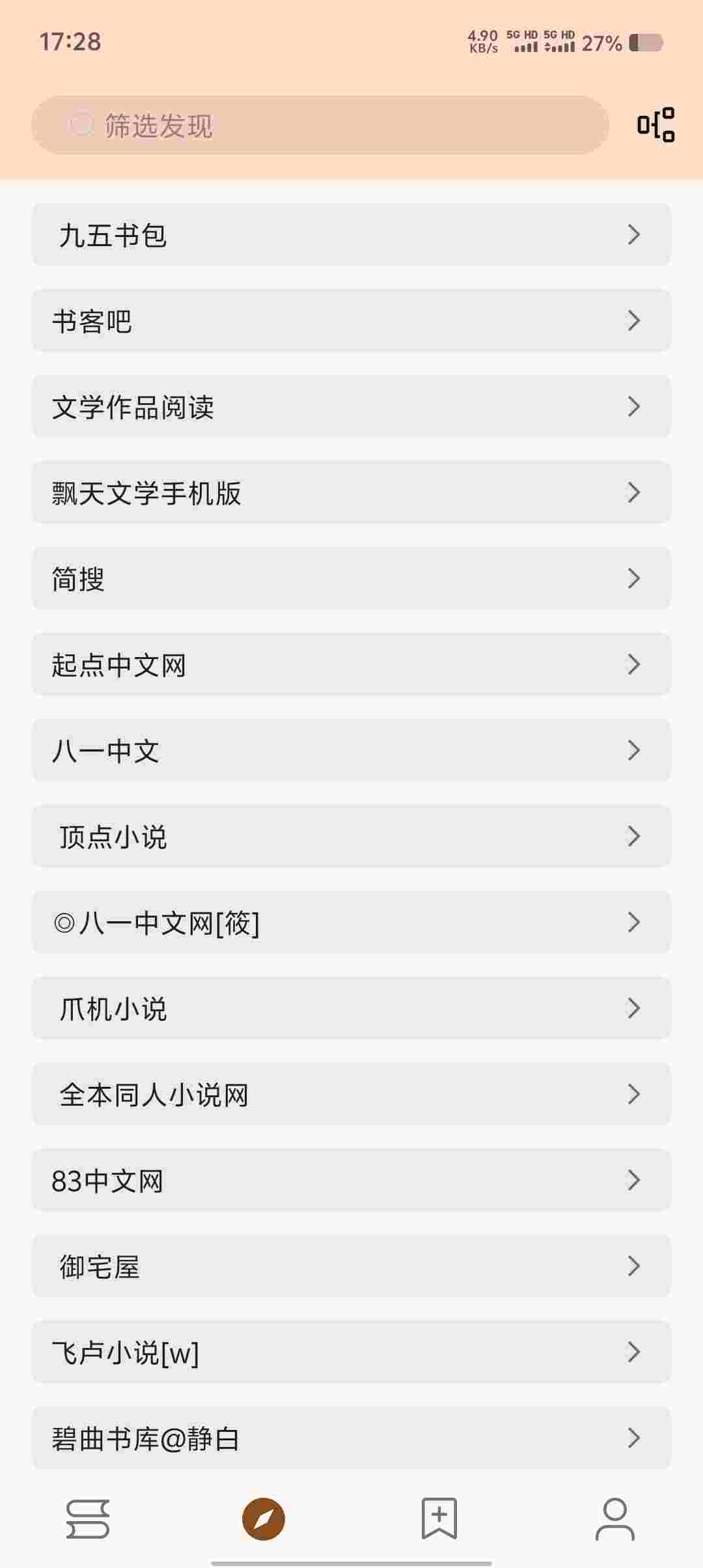Switch to the bookshelf tab
The width and height of the screenshot is (703, 1568).
click(88, 1519)
